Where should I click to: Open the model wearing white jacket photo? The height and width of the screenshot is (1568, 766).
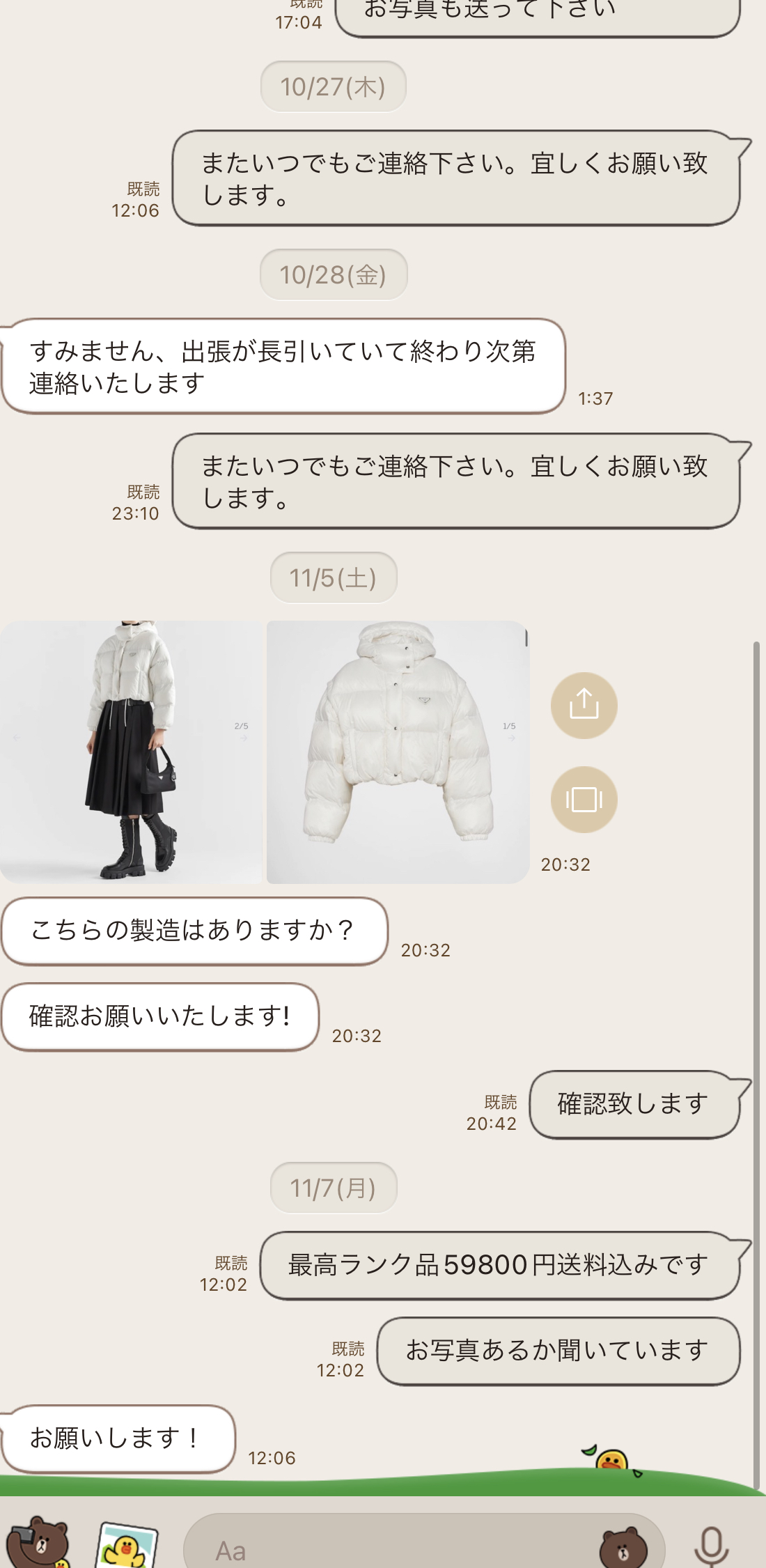[131, 752]
